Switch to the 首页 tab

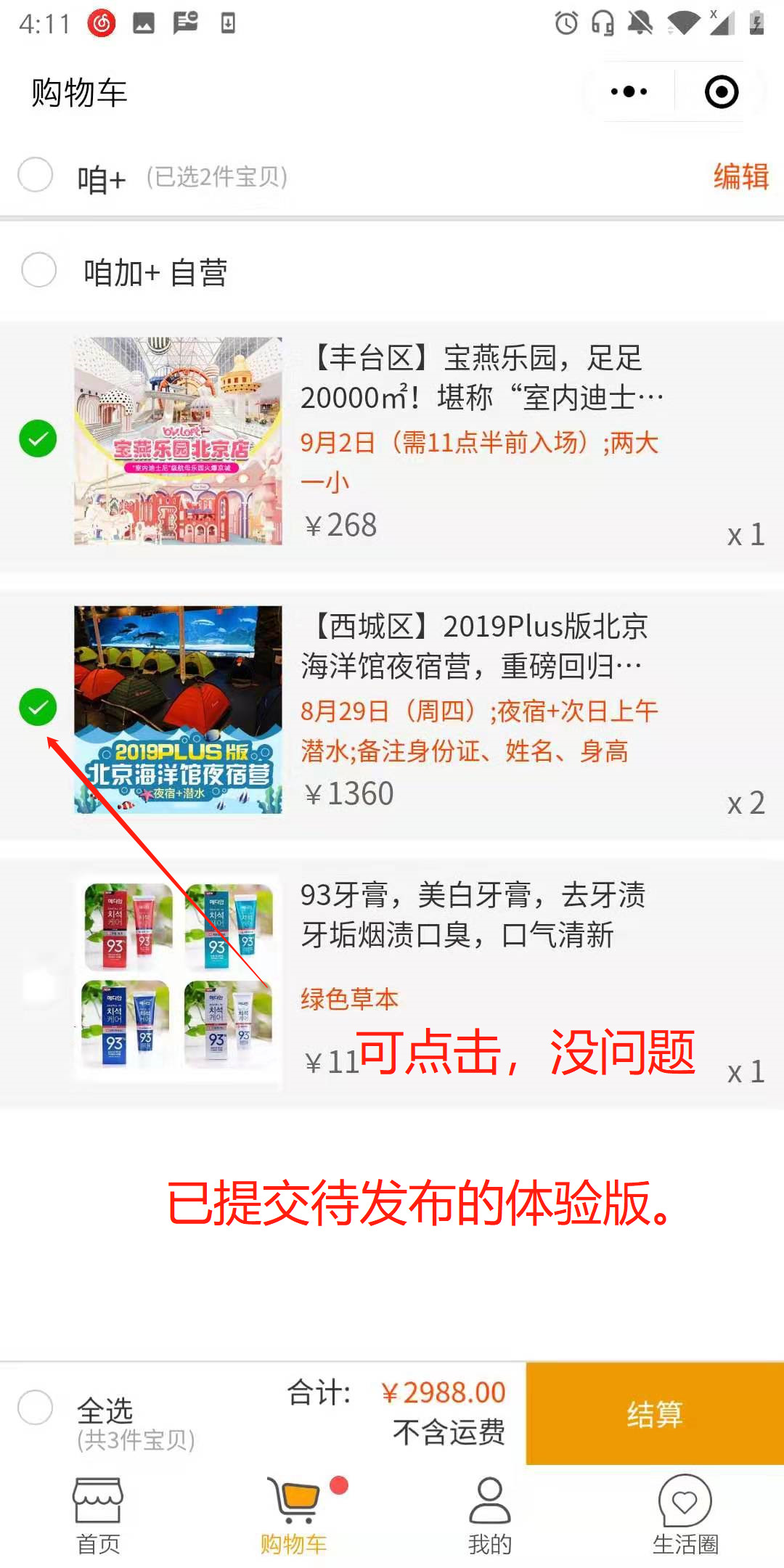tap(98, 1516)
